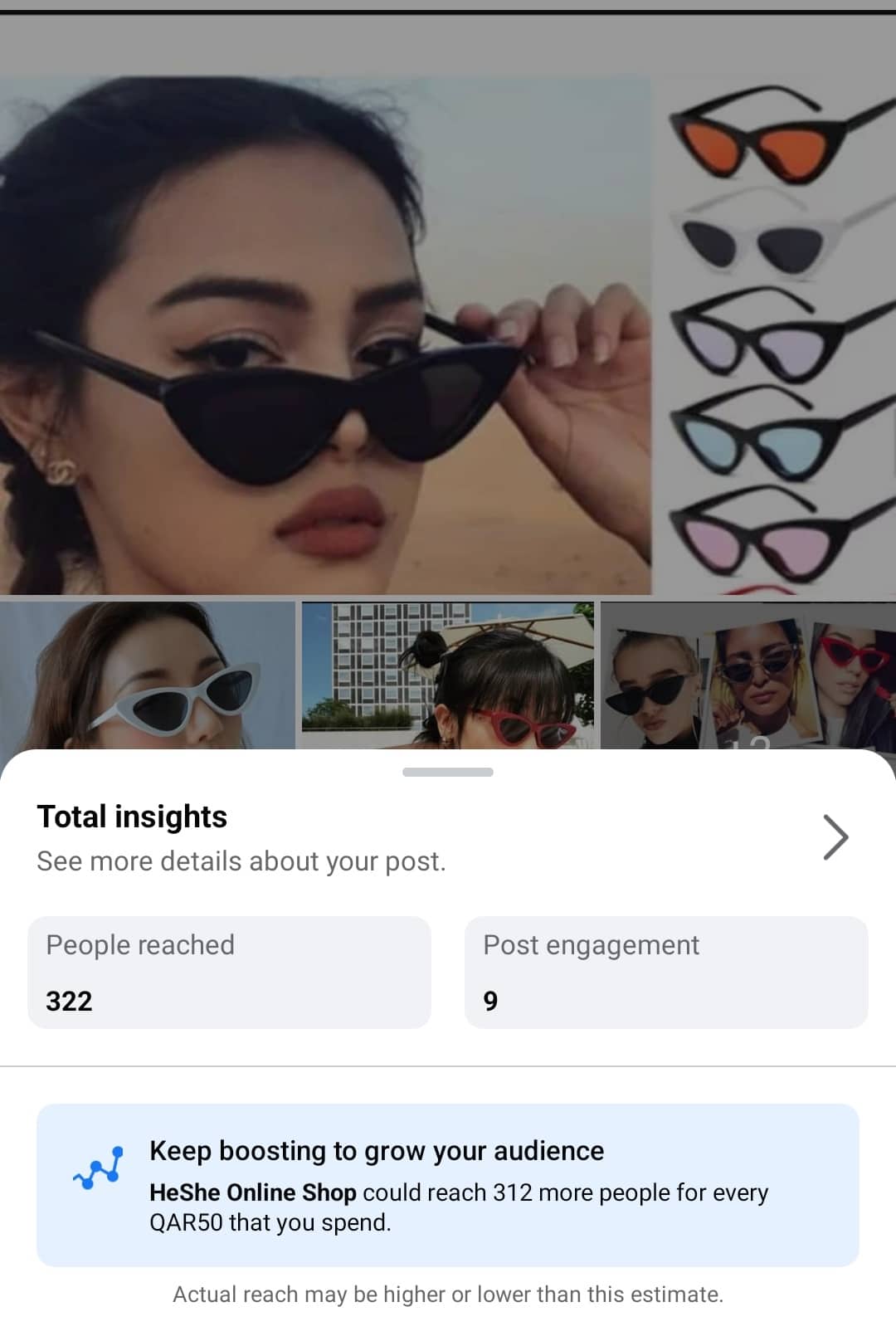Open the three-portrait collage photo

point(747,675)
